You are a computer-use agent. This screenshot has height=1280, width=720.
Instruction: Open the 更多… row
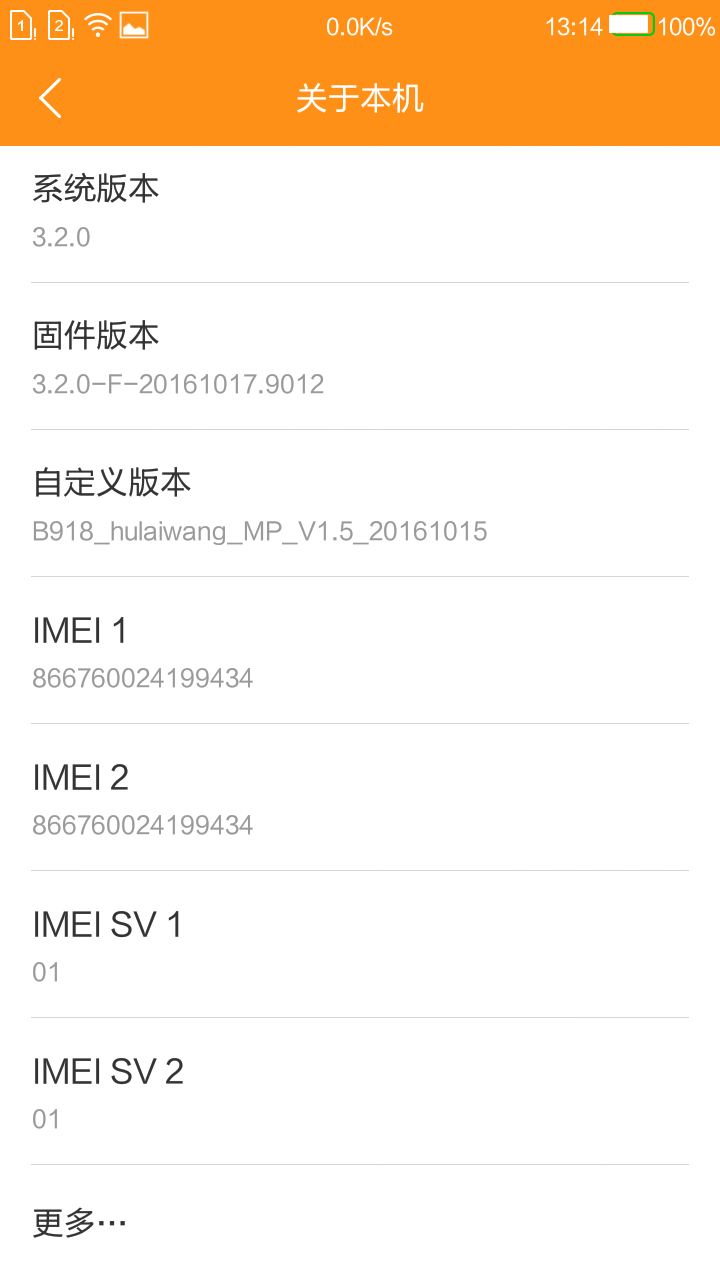(x=360, y=1222)
